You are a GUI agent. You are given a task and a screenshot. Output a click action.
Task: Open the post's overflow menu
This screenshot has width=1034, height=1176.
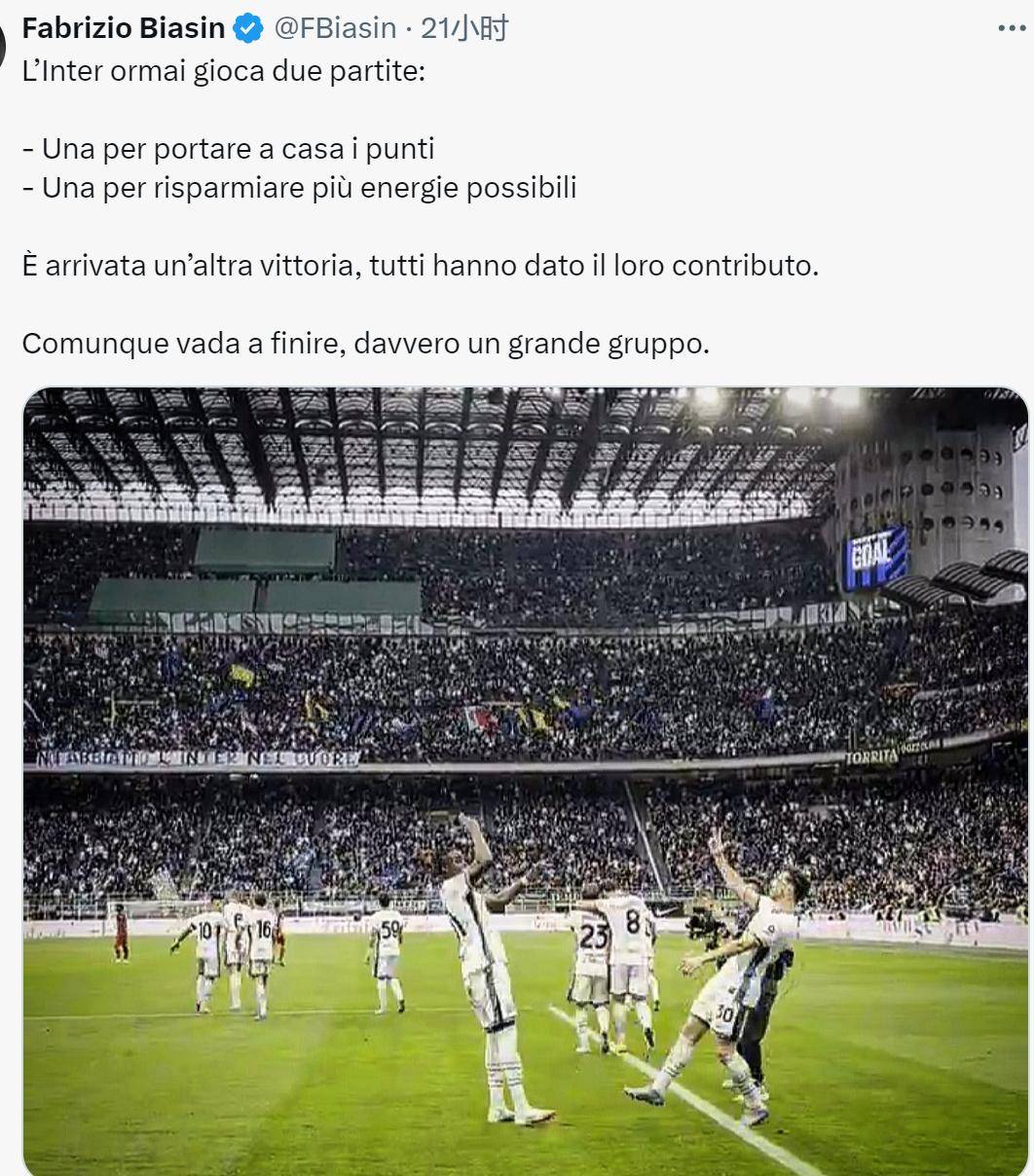(x=1012, y=29)
